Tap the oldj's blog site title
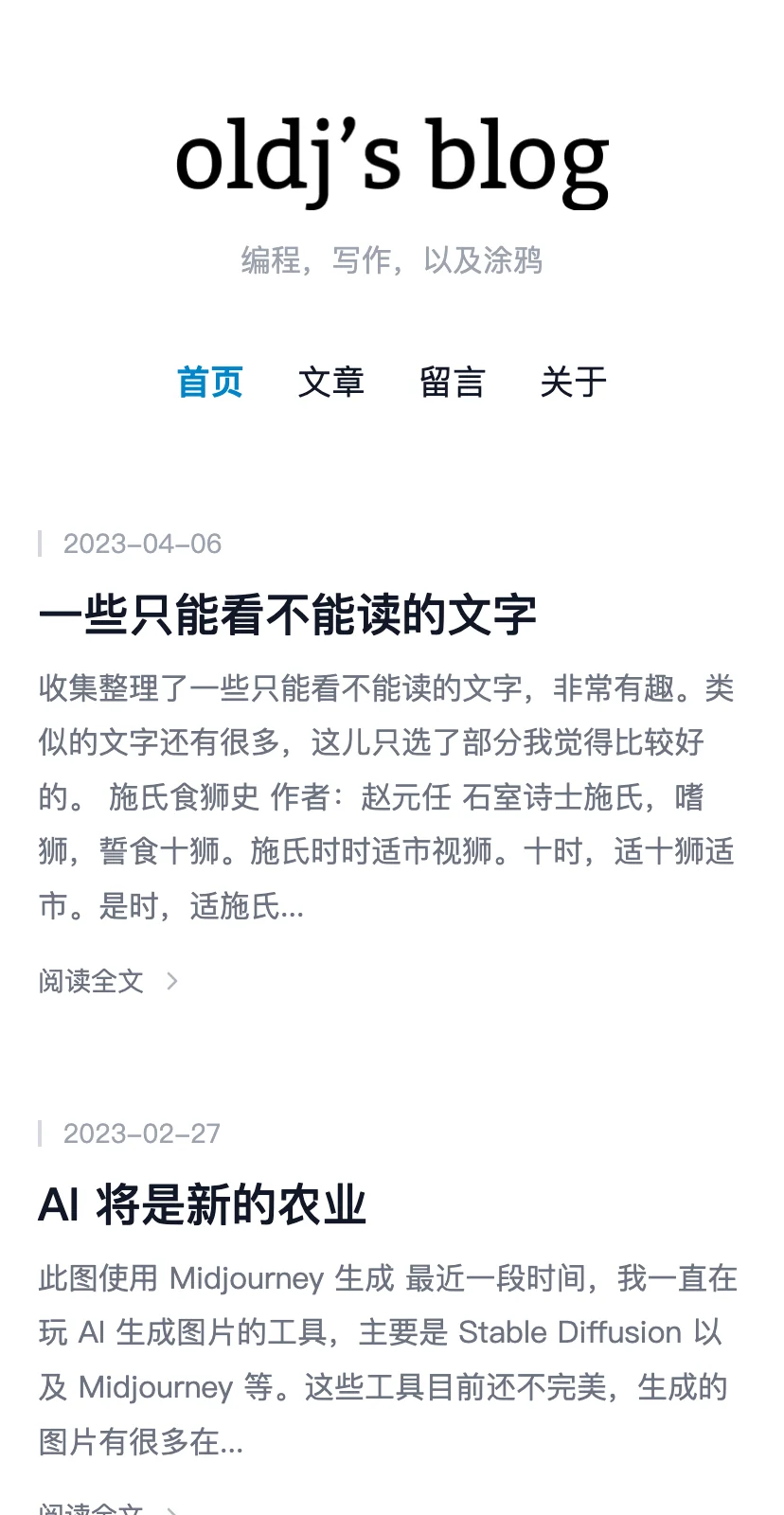This screenshot has width=784, height=1515. click(x=392, y=161)
